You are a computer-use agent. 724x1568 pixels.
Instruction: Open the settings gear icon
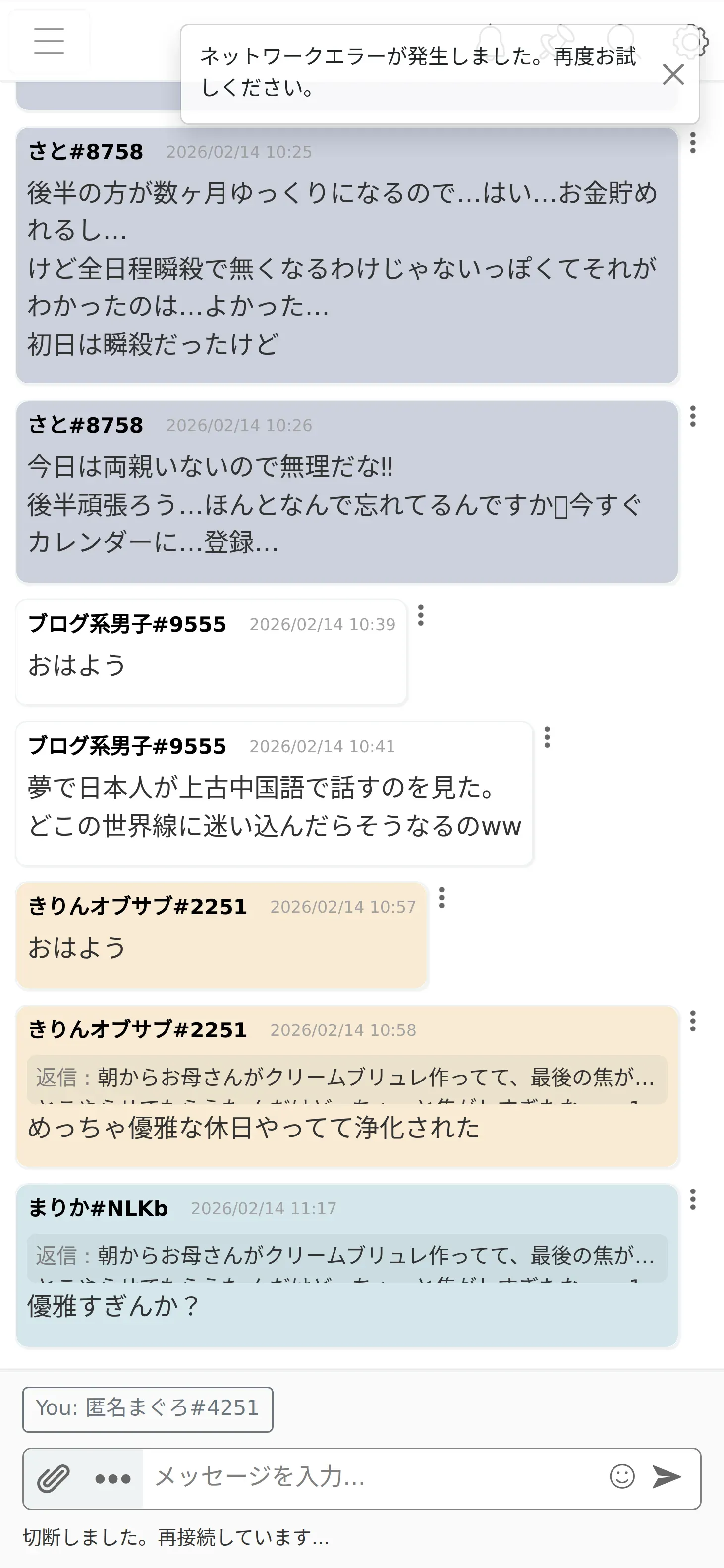coord(691,41)
